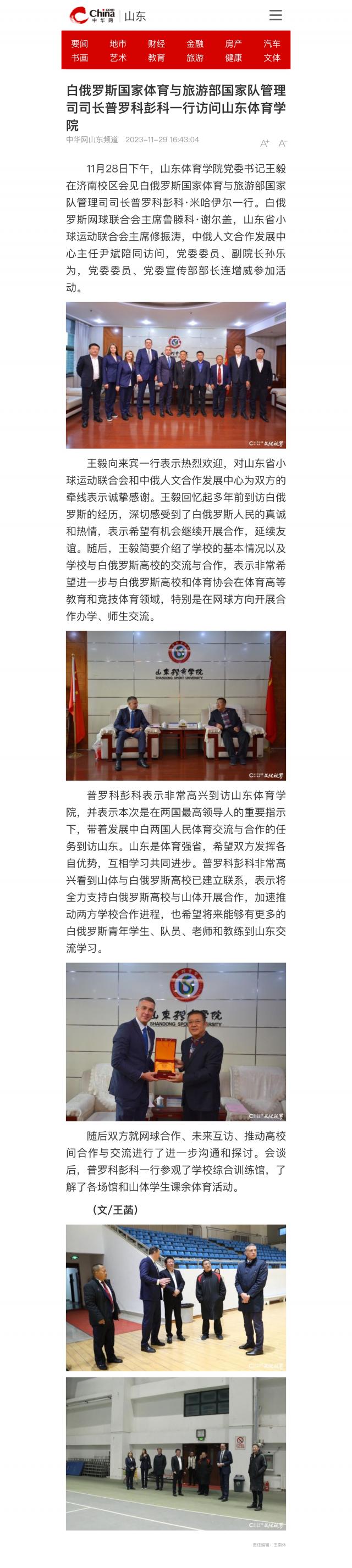This screenshot has width=352, height=1568.
Task: Open the 房产 real estate section
Action: pos(233,44)
